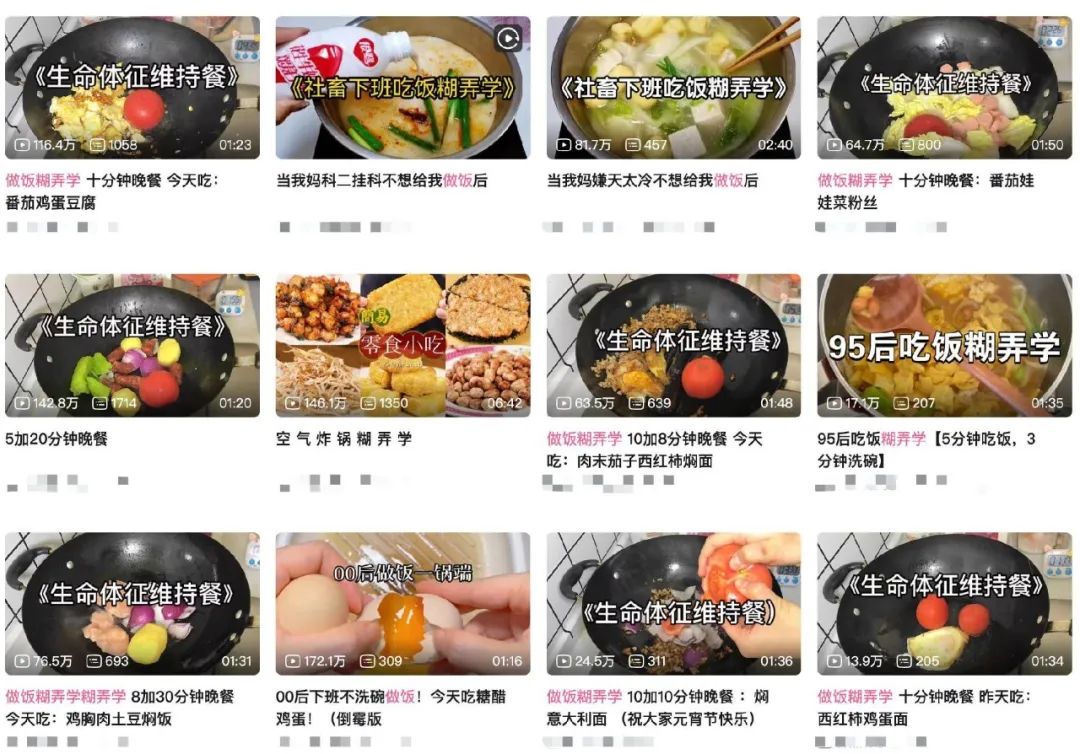This screenshot has width=1080, height=754.
Task: Open the 当我妈嫌天太冷不想给我做饭后 video
Action: 673,88
